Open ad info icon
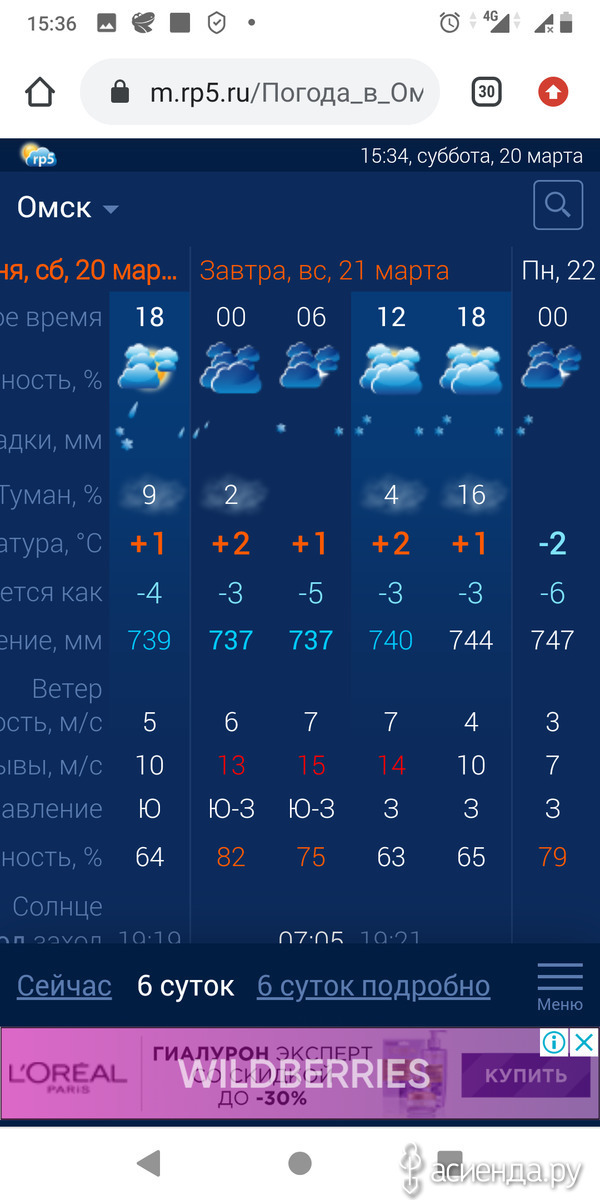This screenshot has width=600, height=1200. (x=555, y=1043)
